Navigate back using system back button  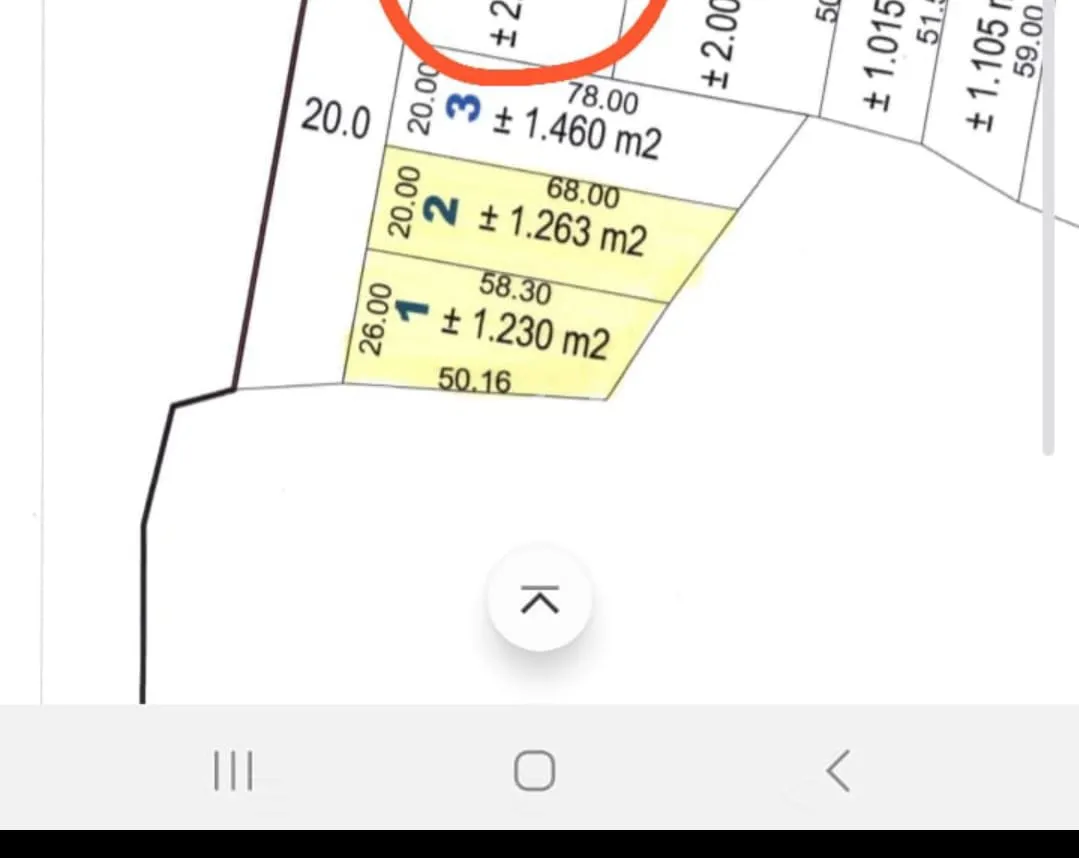[838, 771]
